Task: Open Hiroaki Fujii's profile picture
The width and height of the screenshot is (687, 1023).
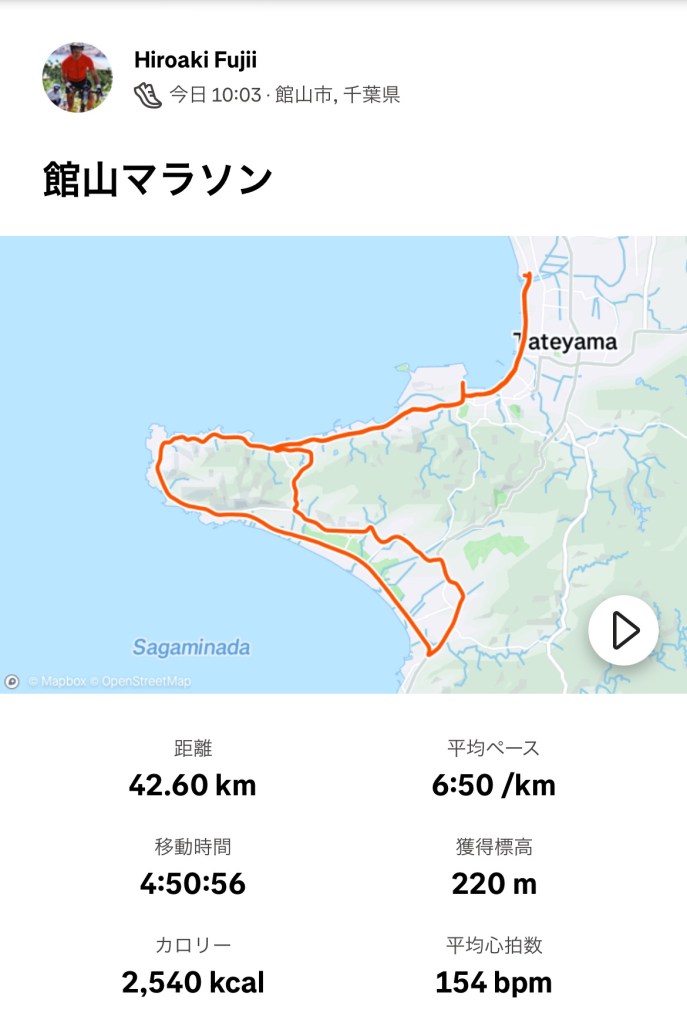Action: click(77, 77)
